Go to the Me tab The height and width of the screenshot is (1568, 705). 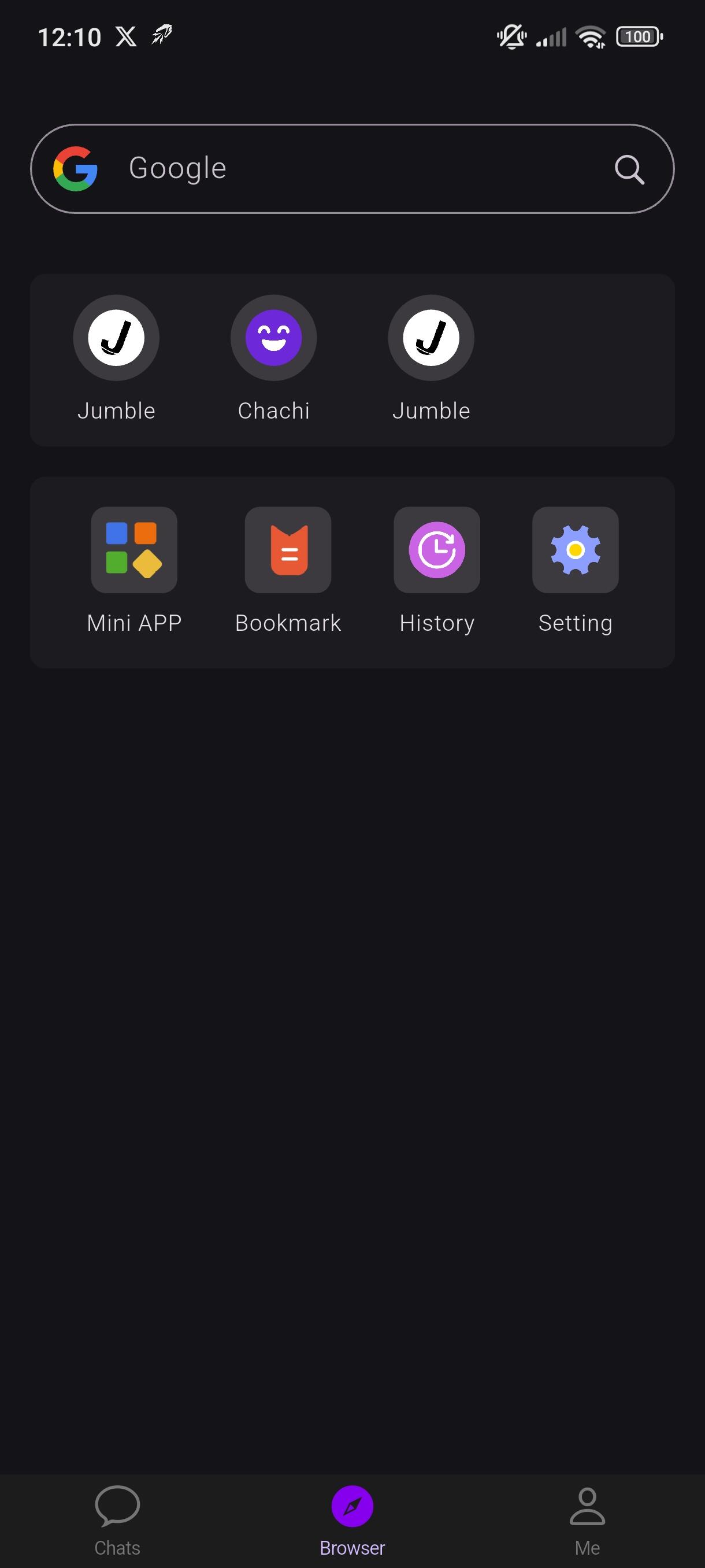587,1520
